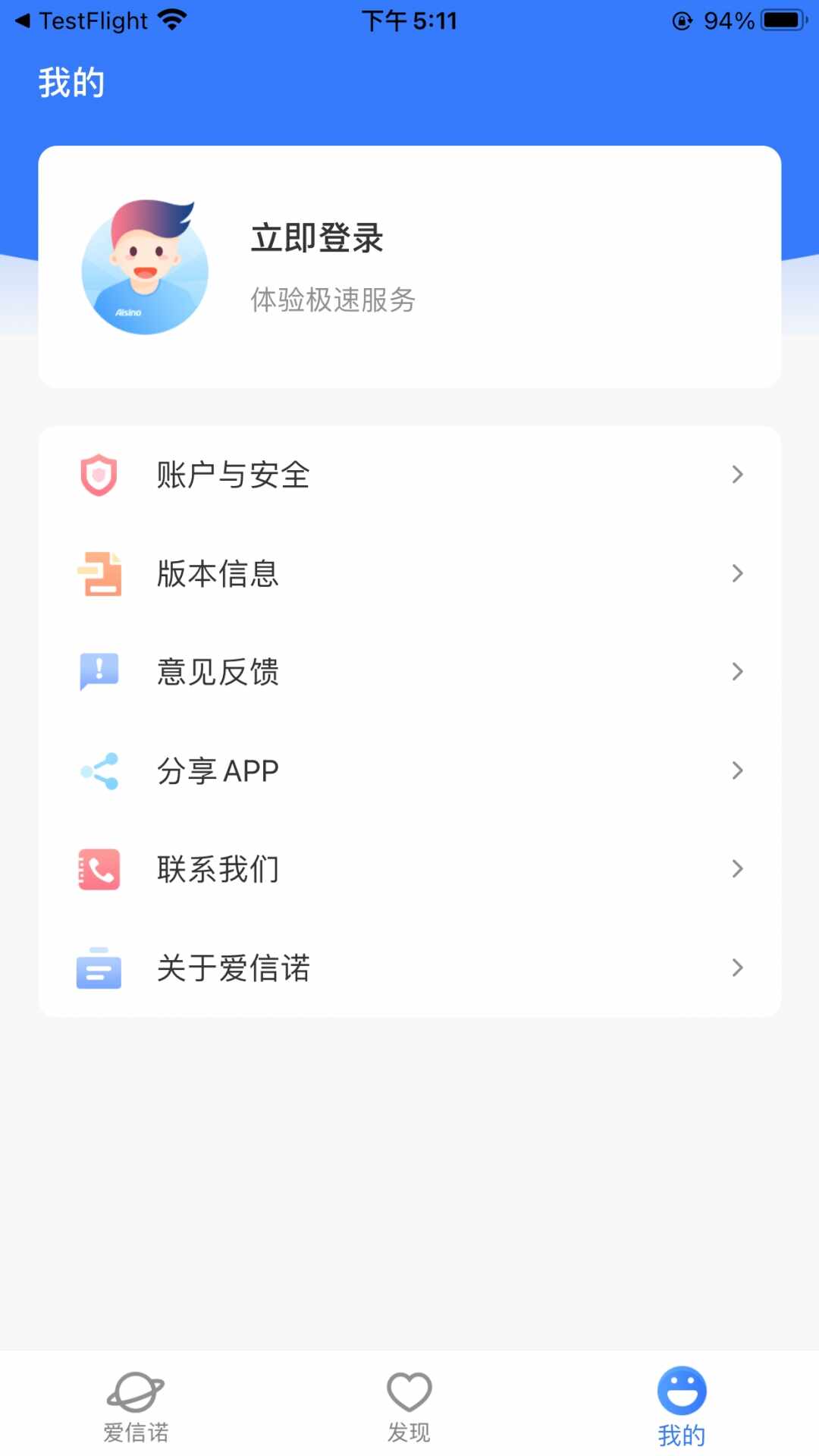Click the 关于爱信诺 briefcase icon

[98, 968]
